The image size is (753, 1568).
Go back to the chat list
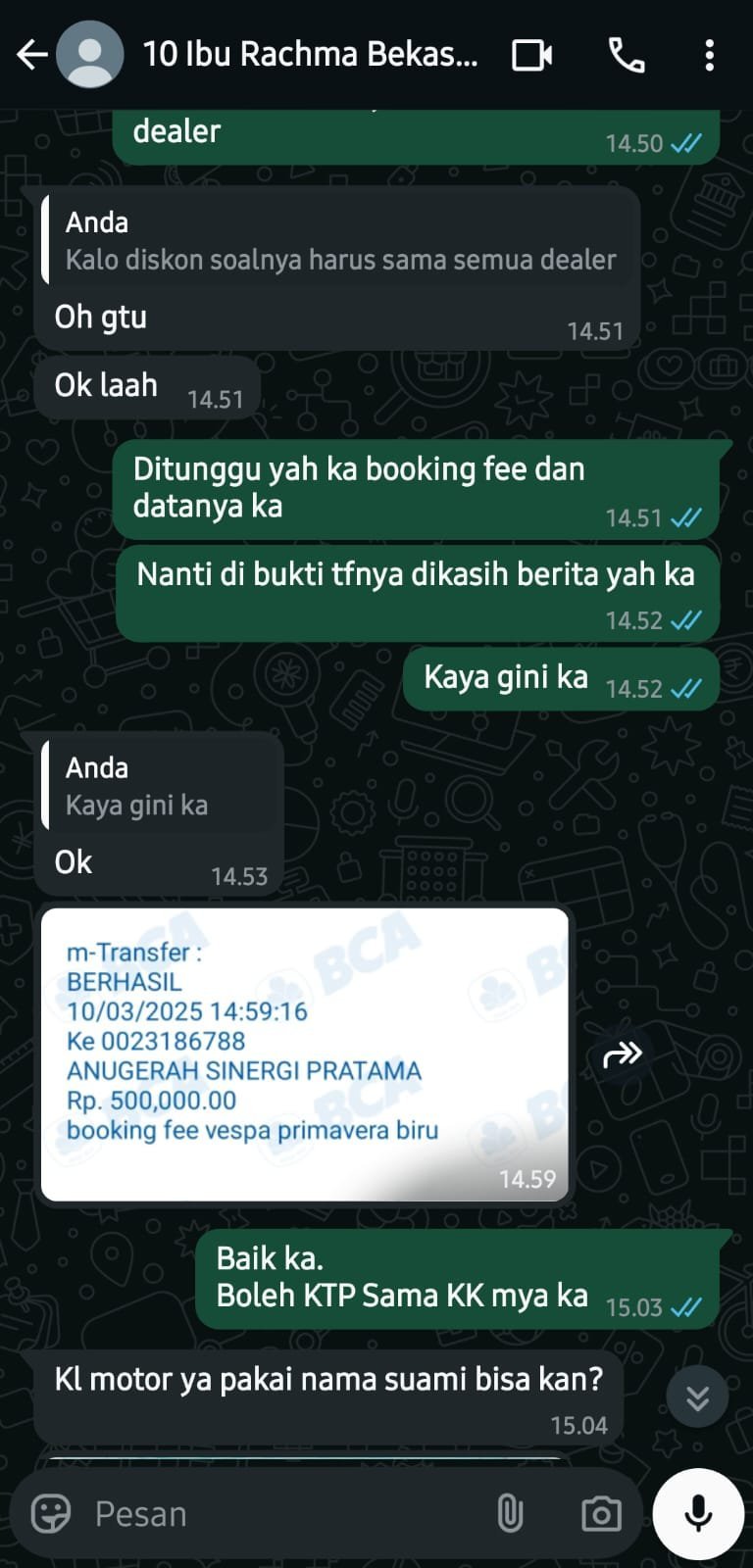coord(31,55)
